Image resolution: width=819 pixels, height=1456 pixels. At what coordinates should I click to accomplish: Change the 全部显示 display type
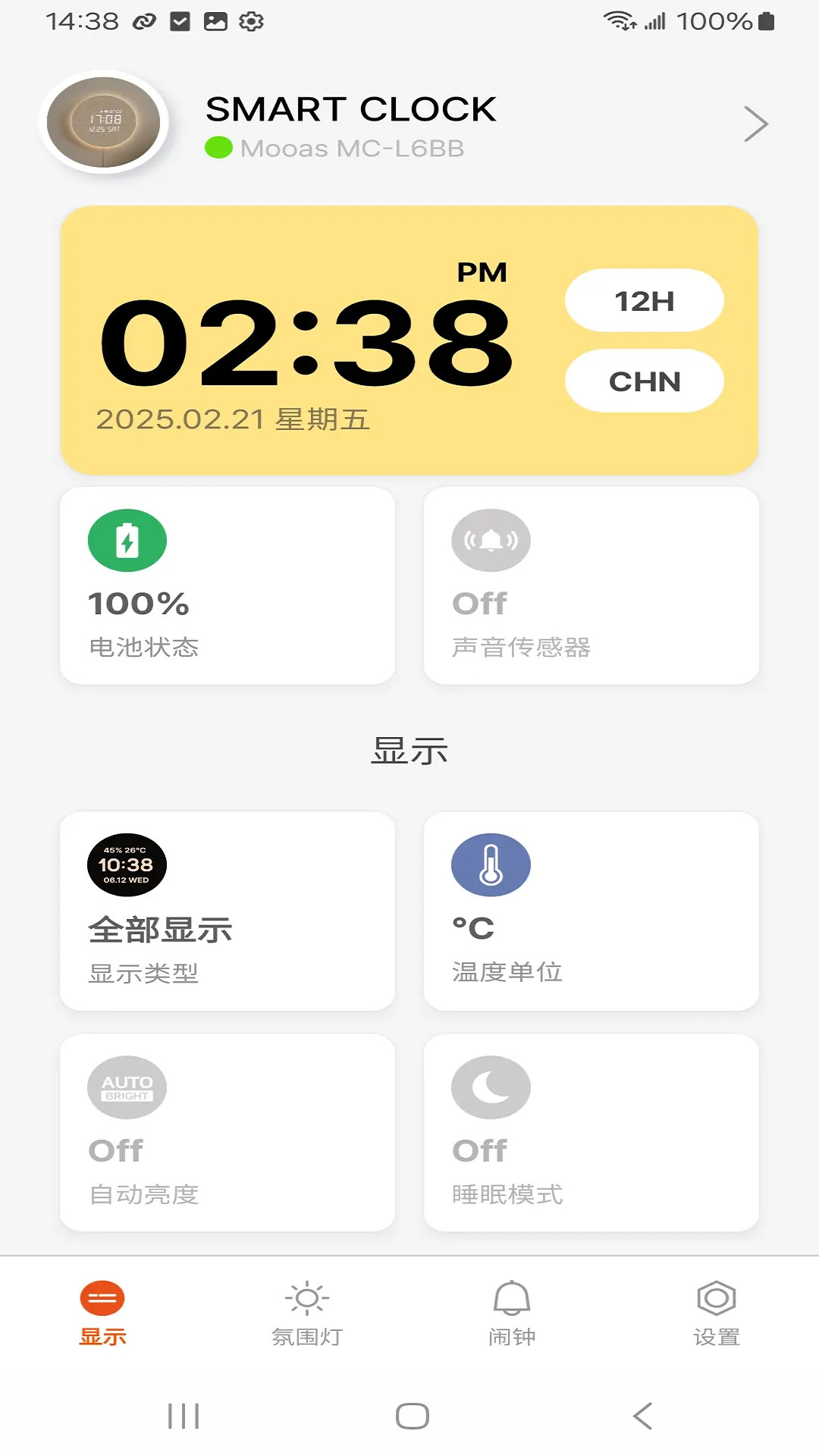(x=227, y=910)
